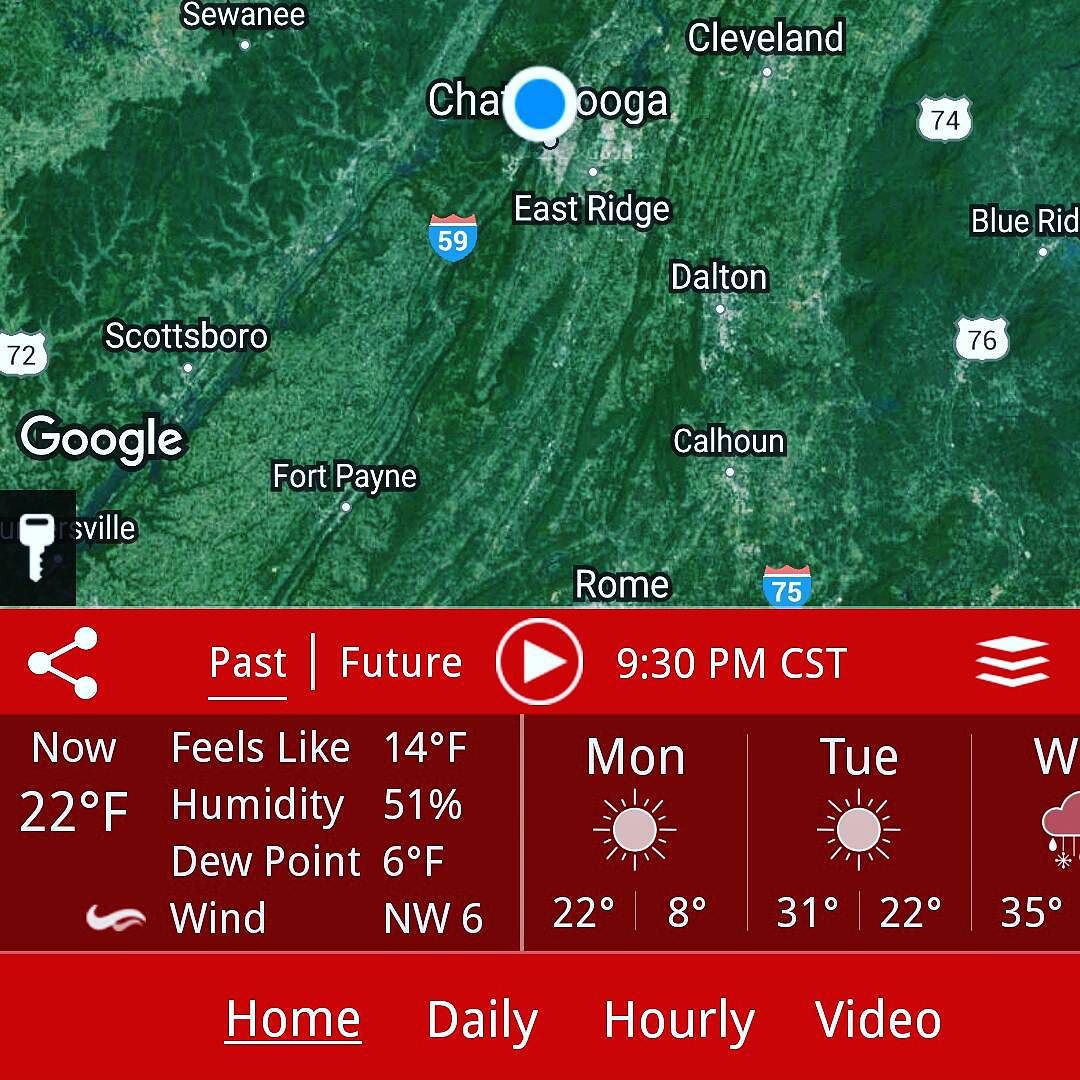Open the map legend key

pos(36,548)
